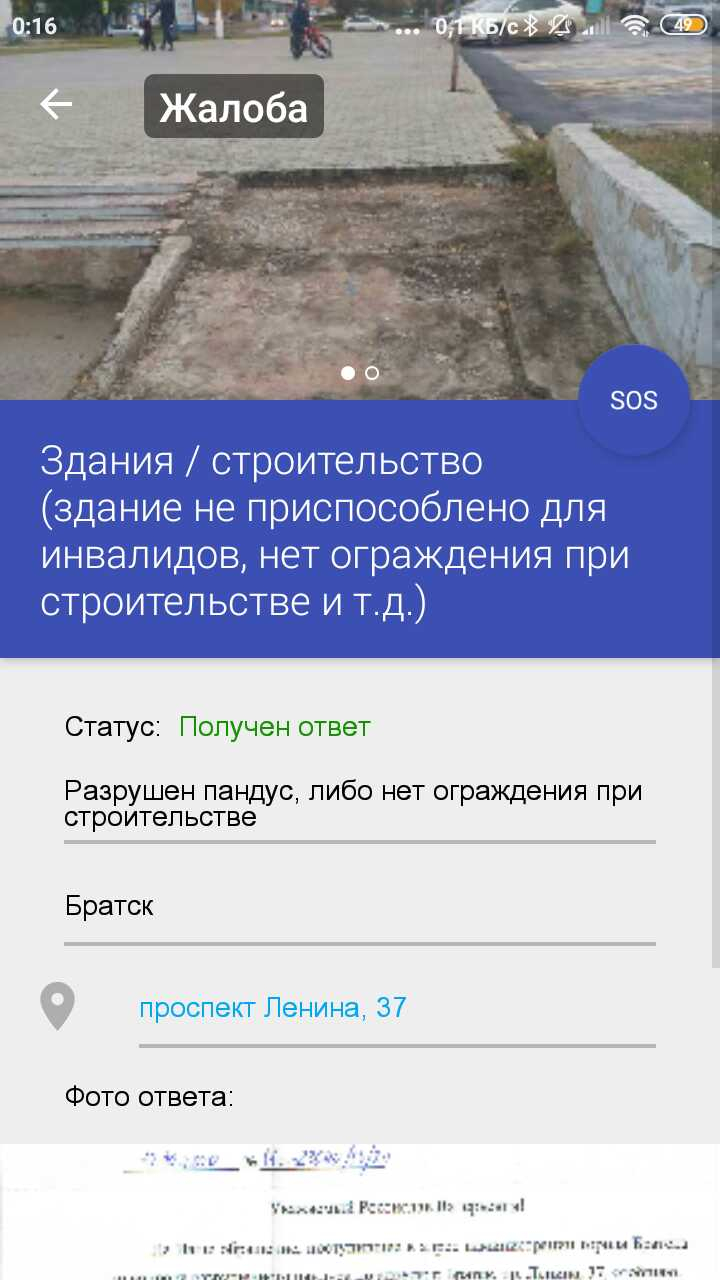The height and width of the screenshot is (1280, 720).
Task: Select the second photo page indicator dot
Action: (x=372, y=373)
